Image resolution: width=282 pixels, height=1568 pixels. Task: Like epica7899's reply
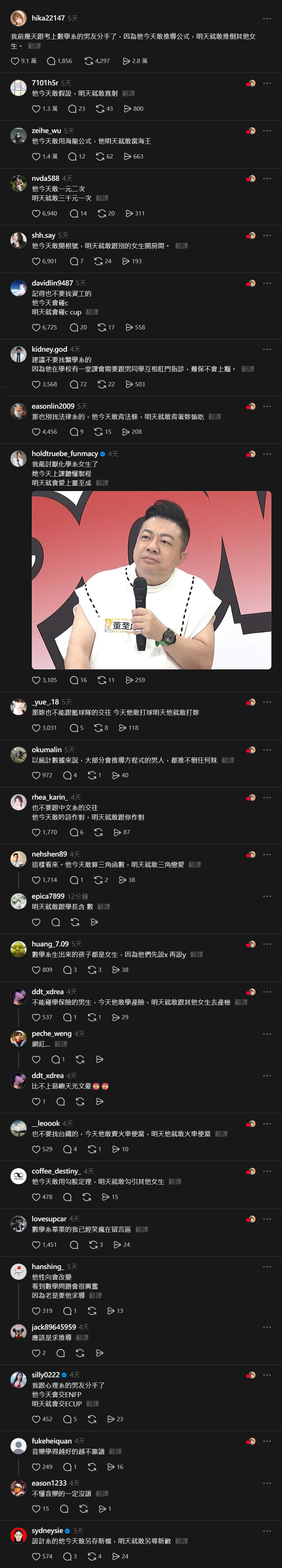(x=36, y=922)
